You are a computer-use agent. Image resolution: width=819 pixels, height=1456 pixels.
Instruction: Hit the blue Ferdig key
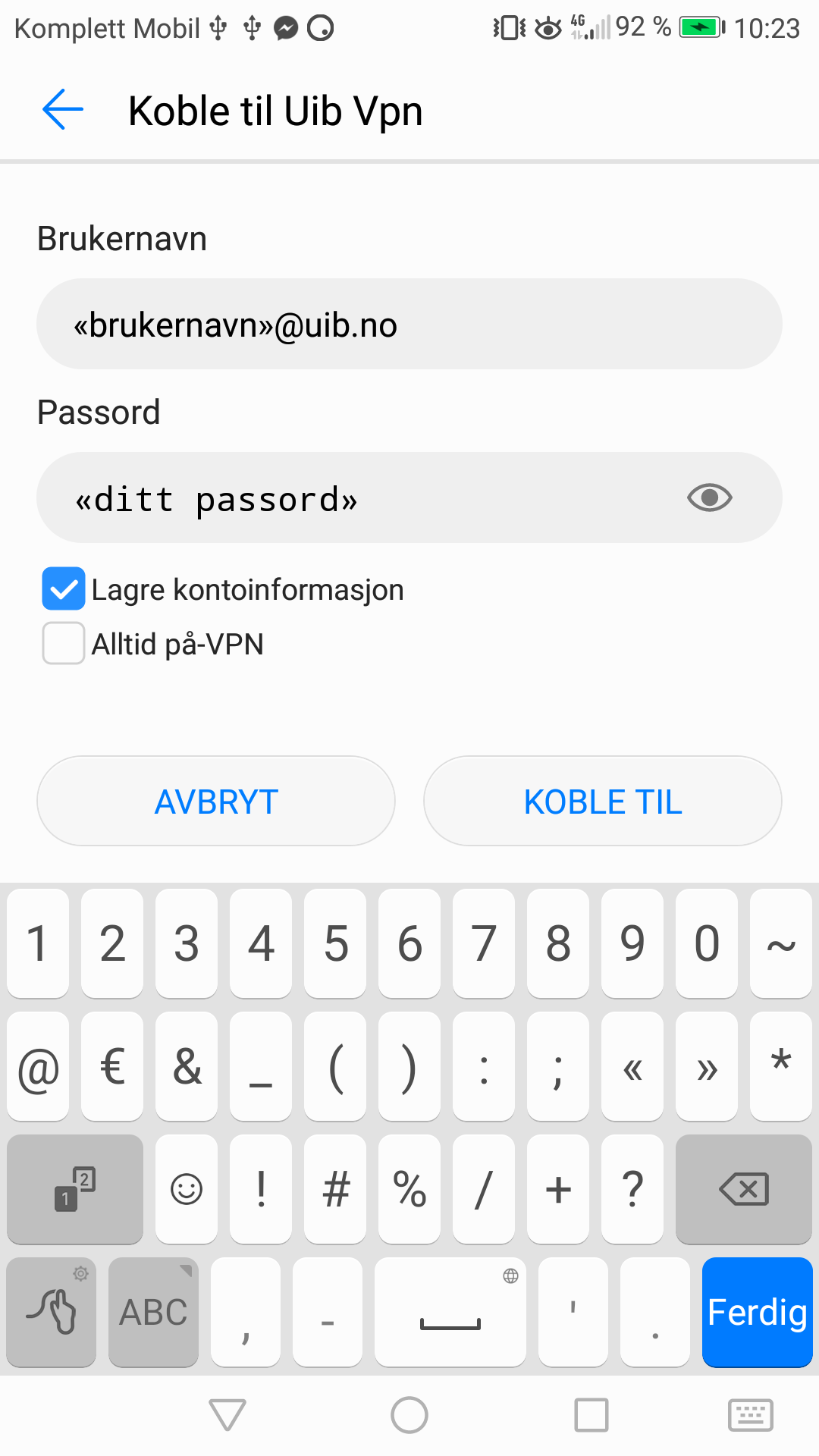click(x=757, y=1313)
